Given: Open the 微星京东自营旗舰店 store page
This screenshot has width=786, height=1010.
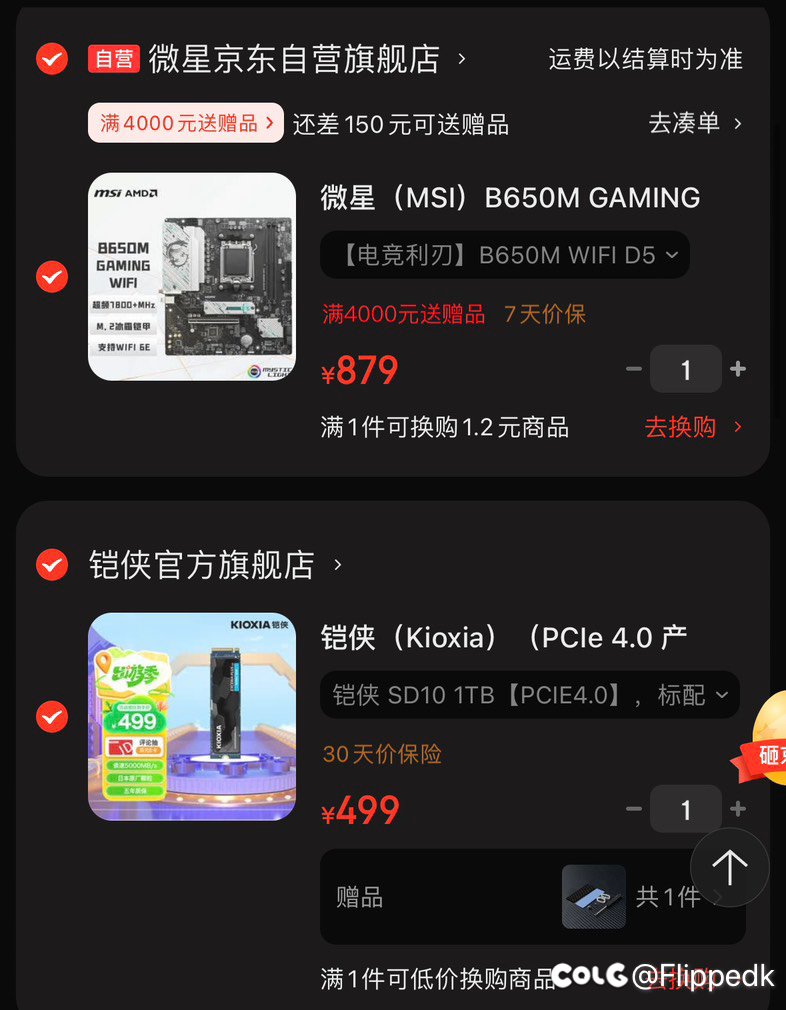Looking at the screenshot, I should pyautogui.click(x=295, y=59).
